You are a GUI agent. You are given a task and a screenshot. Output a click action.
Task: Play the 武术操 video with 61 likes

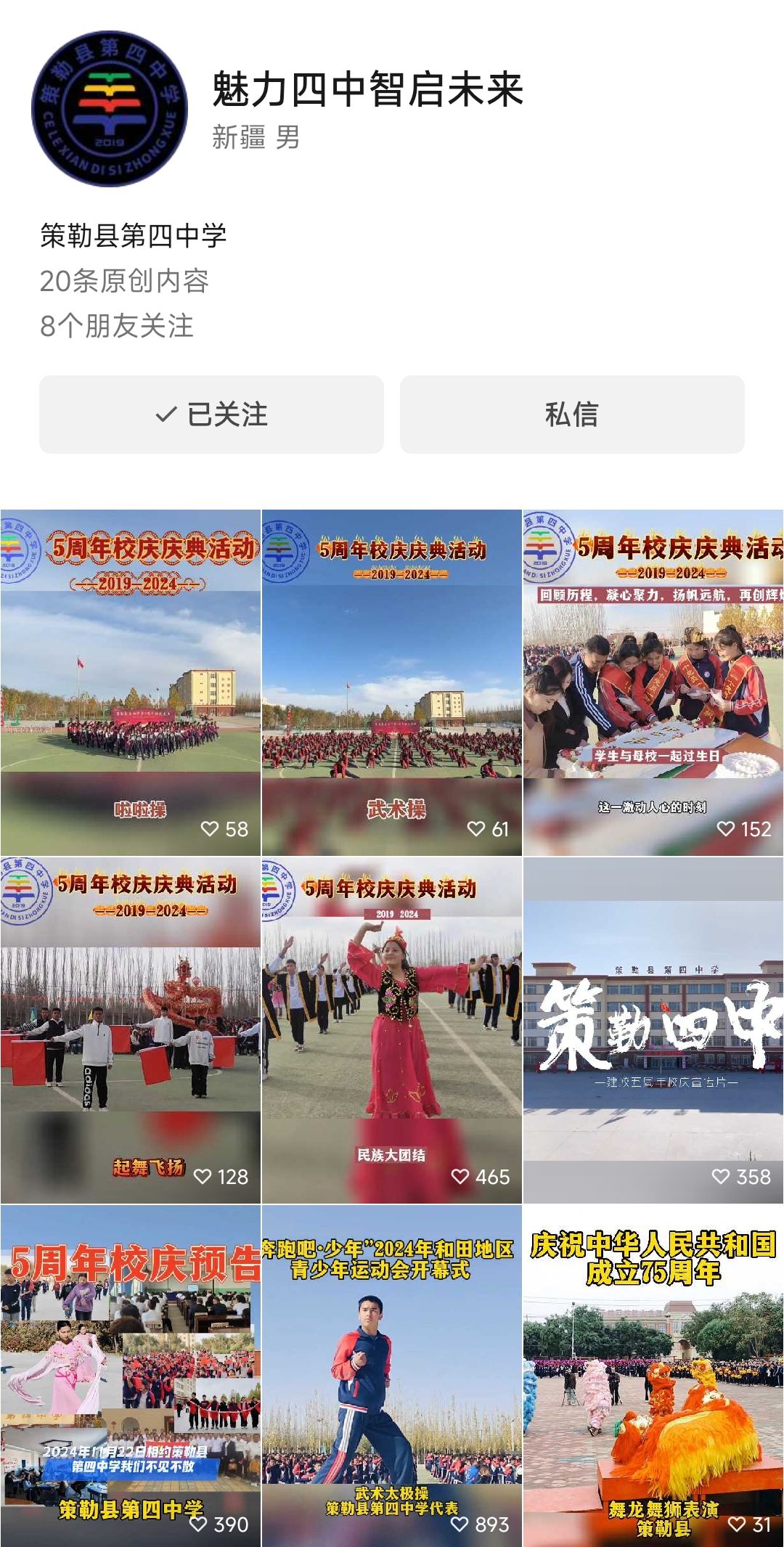tap(392, 682)
